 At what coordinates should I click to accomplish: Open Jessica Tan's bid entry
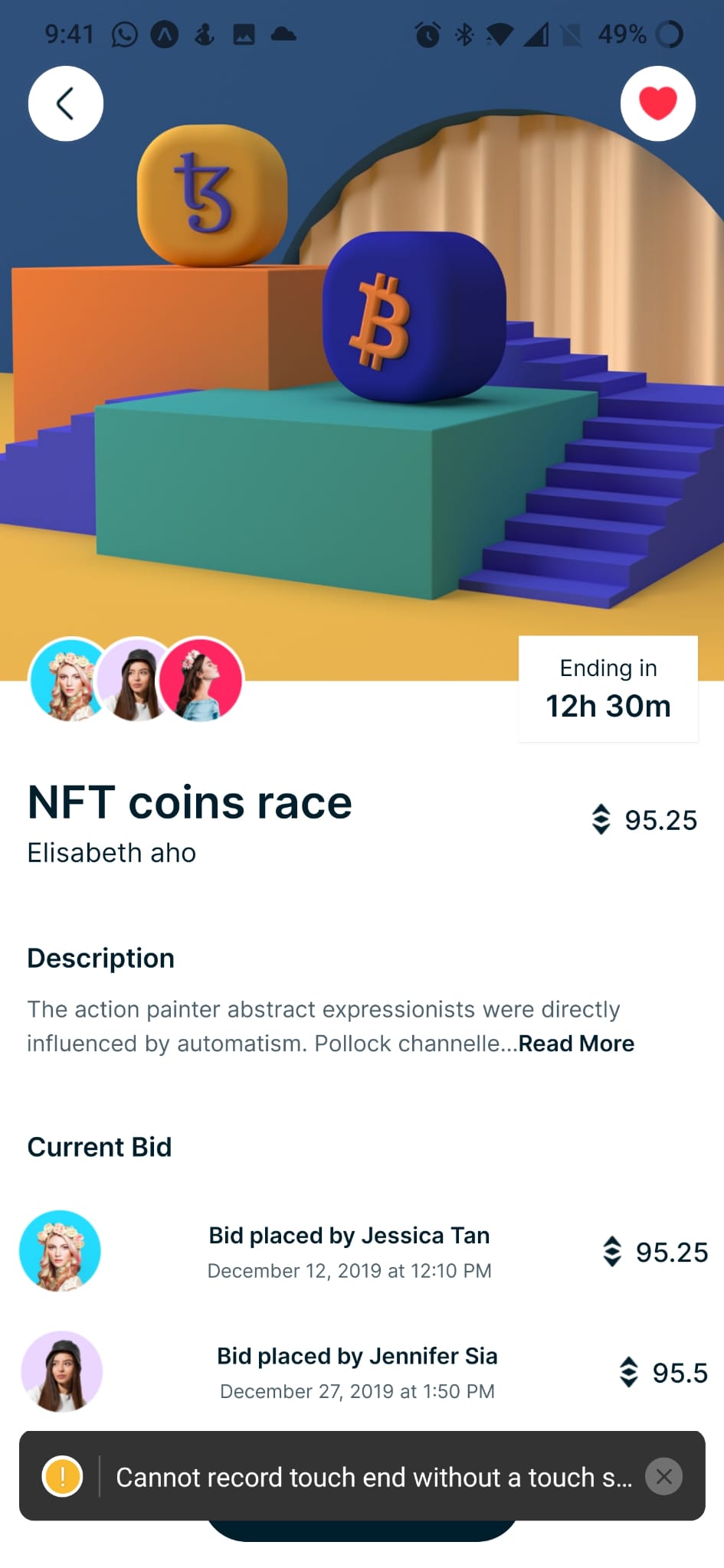(x=362, y=1252)
